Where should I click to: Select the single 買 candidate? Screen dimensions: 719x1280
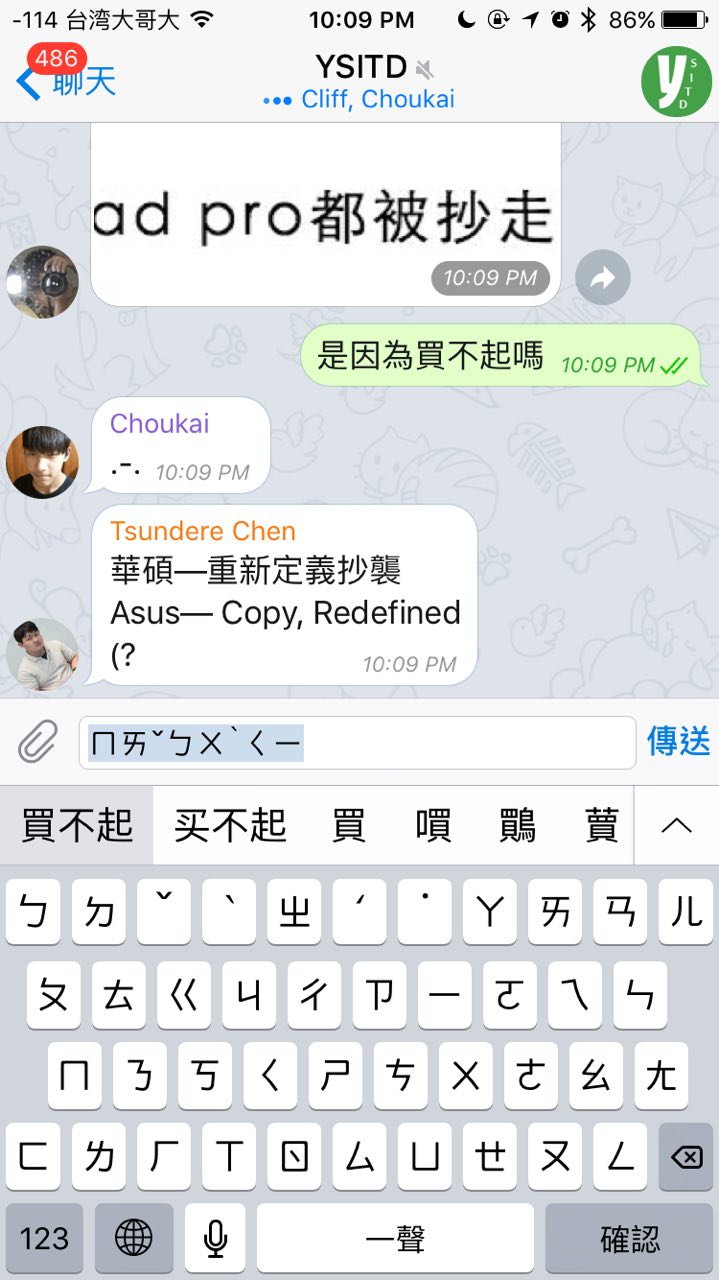348,826
